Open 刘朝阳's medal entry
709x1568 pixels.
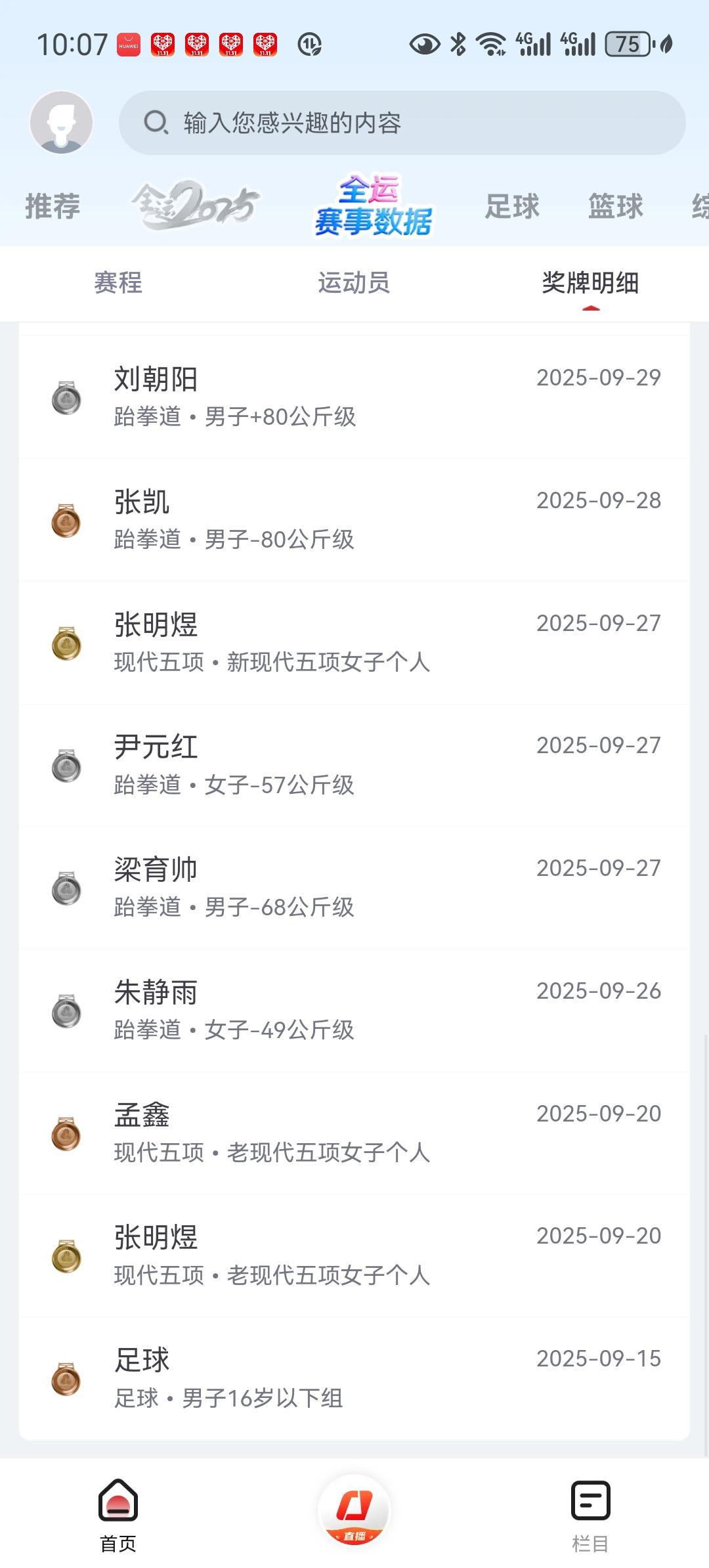tap(354, 397)
